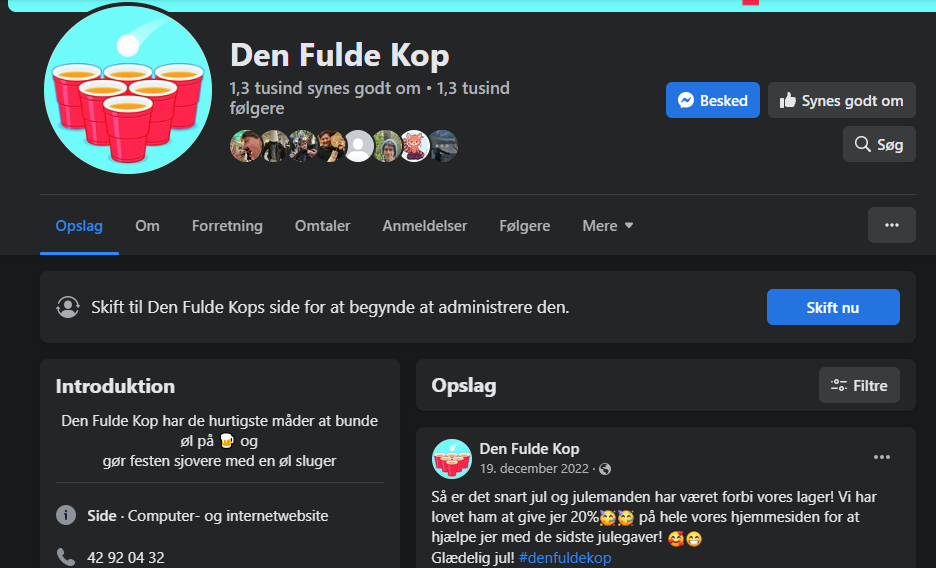The image size is (936, 568).
Task: Open the Forretning tab
Action: coord(227,226)
